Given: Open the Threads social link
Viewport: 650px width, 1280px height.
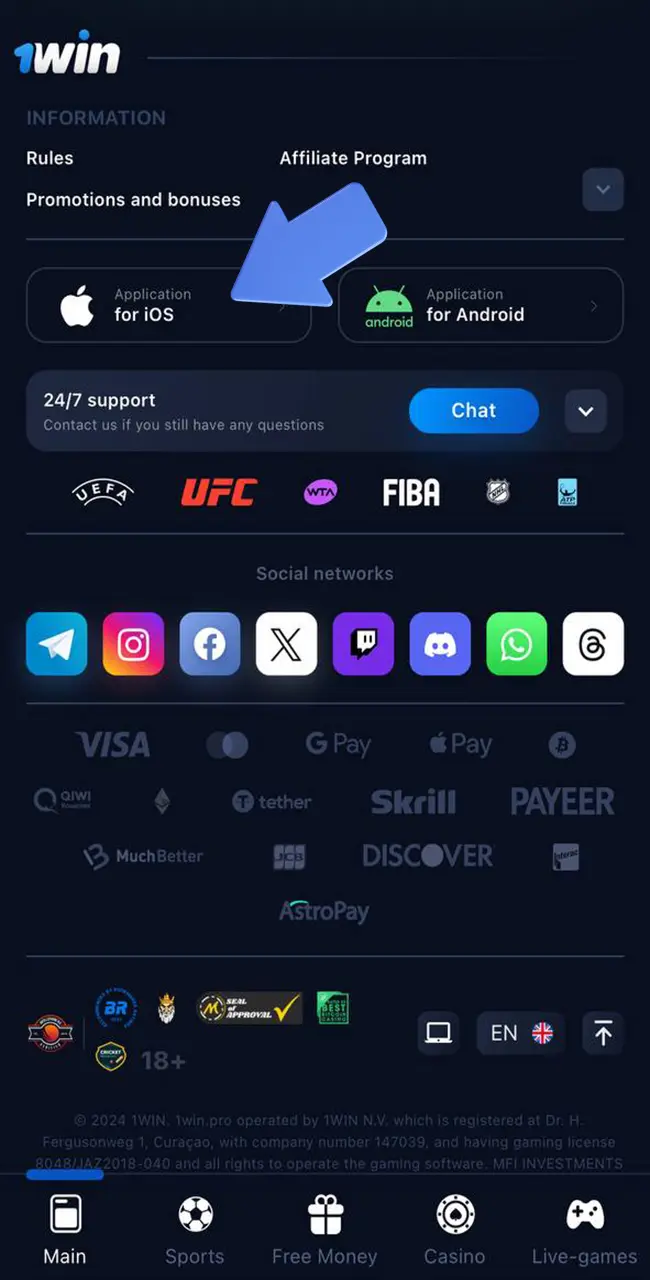Looking at the screenshot, I should (593, 644).
